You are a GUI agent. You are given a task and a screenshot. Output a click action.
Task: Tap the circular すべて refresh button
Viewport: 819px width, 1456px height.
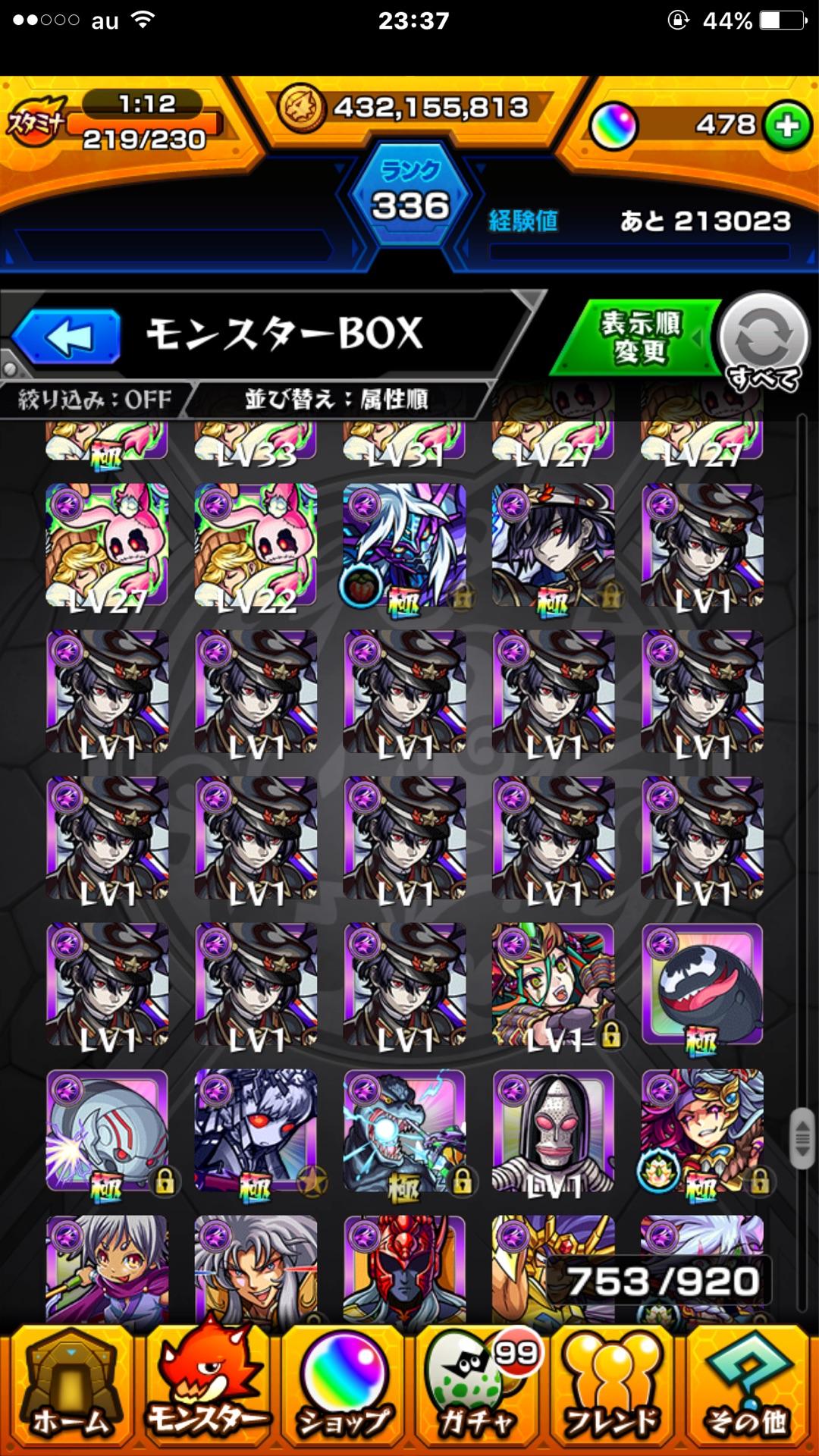(x=763, y=340)
